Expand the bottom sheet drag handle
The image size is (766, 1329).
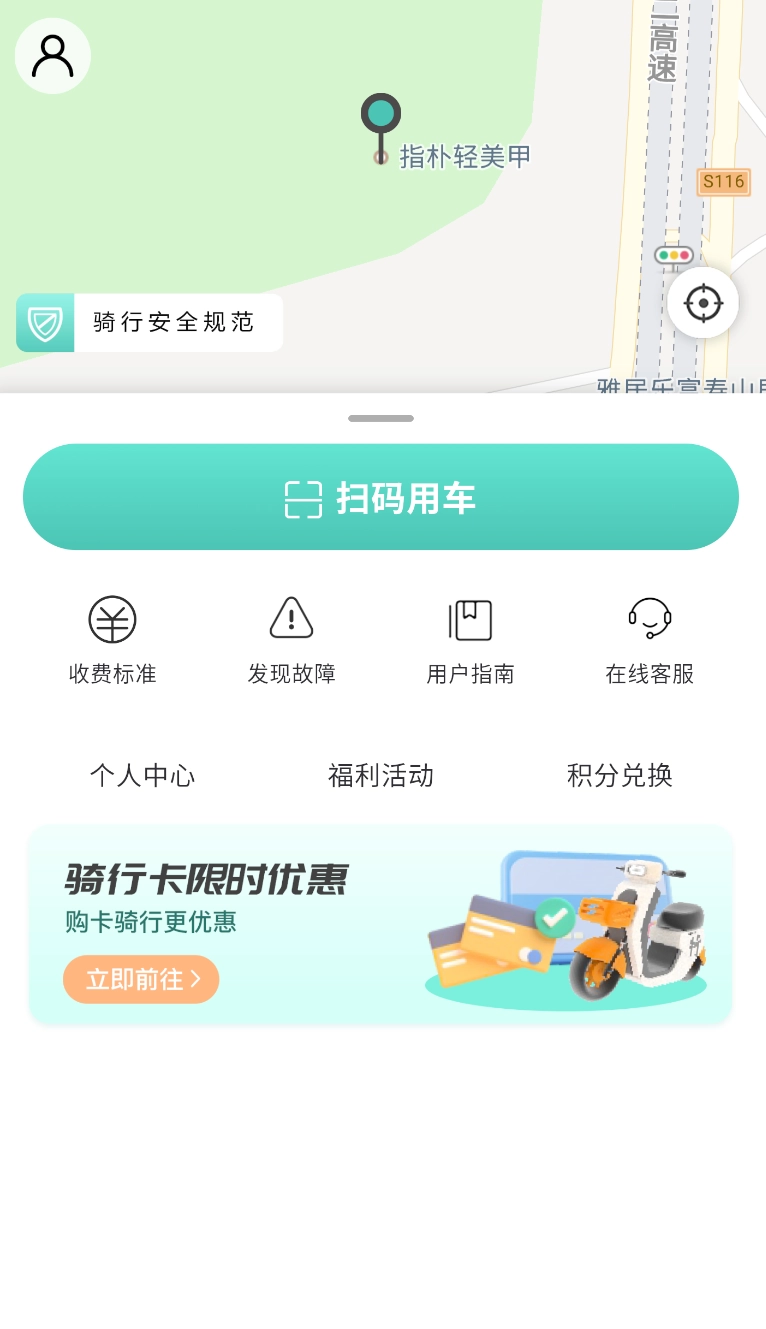coord(381,418)
